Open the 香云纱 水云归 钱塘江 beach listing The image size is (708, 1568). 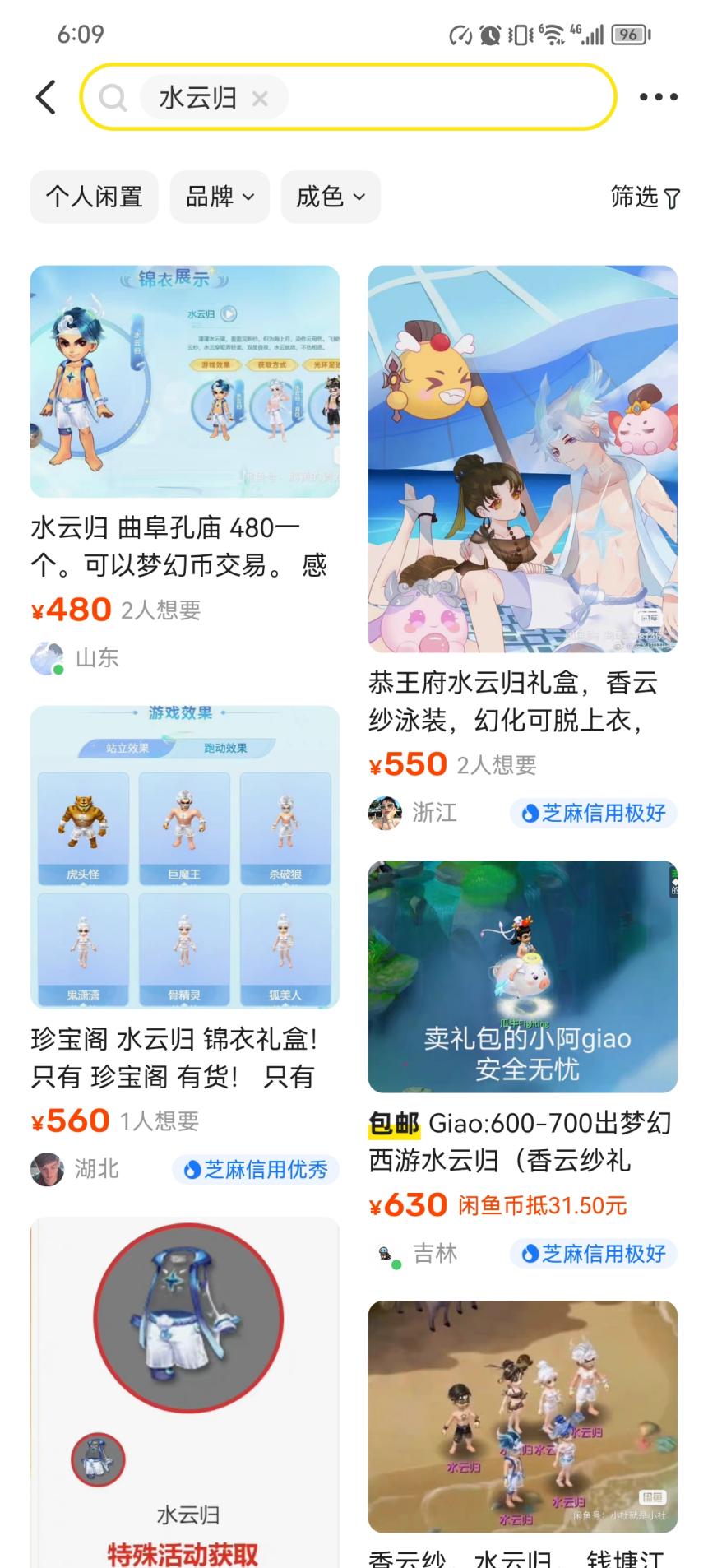(522, 1433)
